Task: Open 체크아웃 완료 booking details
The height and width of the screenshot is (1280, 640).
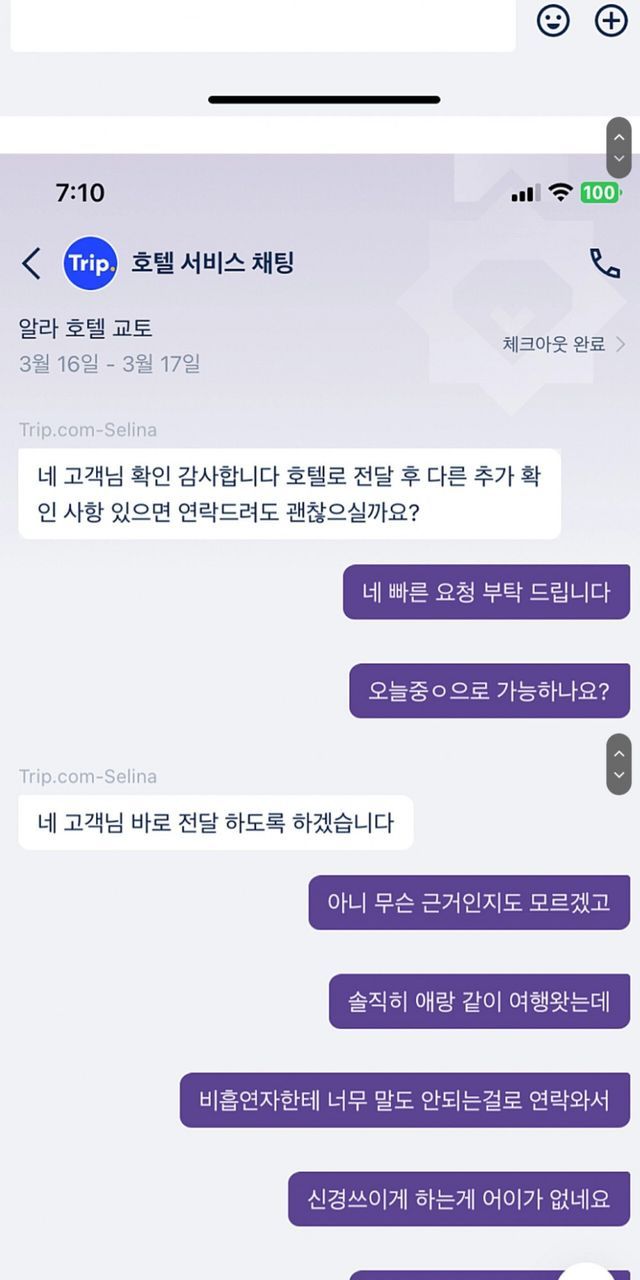Action: pos(564,344)
